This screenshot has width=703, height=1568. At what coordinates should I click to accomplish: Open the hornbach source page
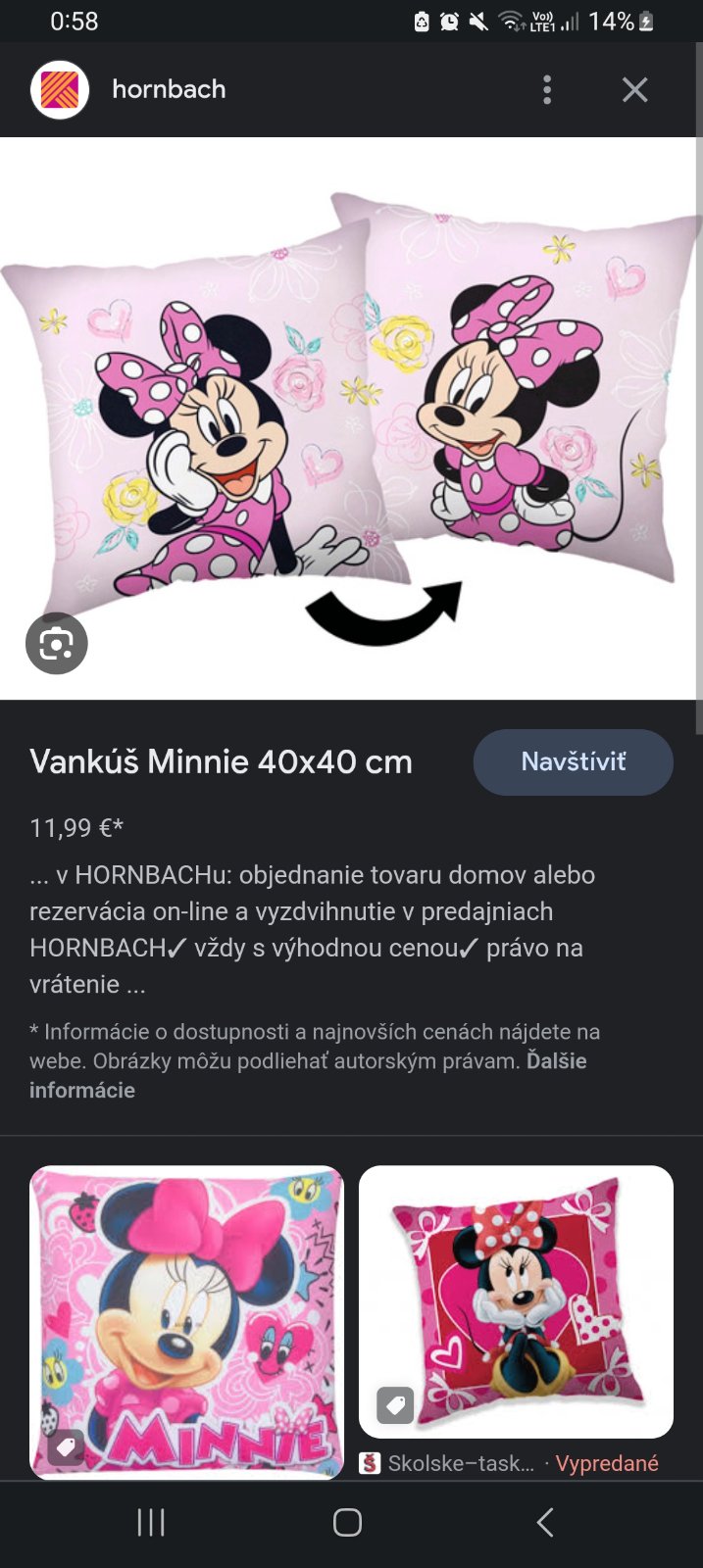point(168,89)
